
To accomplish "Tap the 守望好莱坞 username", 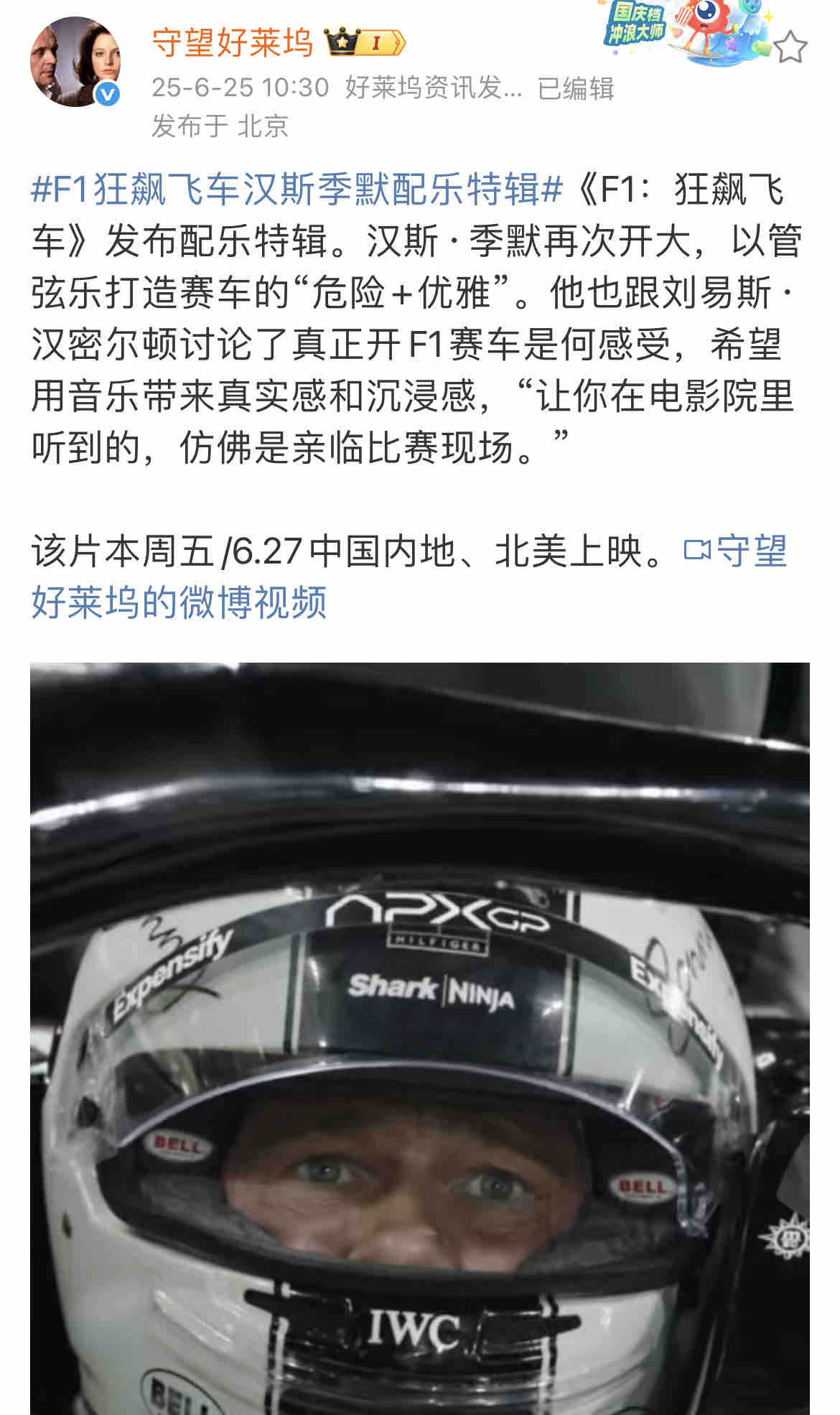I will coord(233,43).
